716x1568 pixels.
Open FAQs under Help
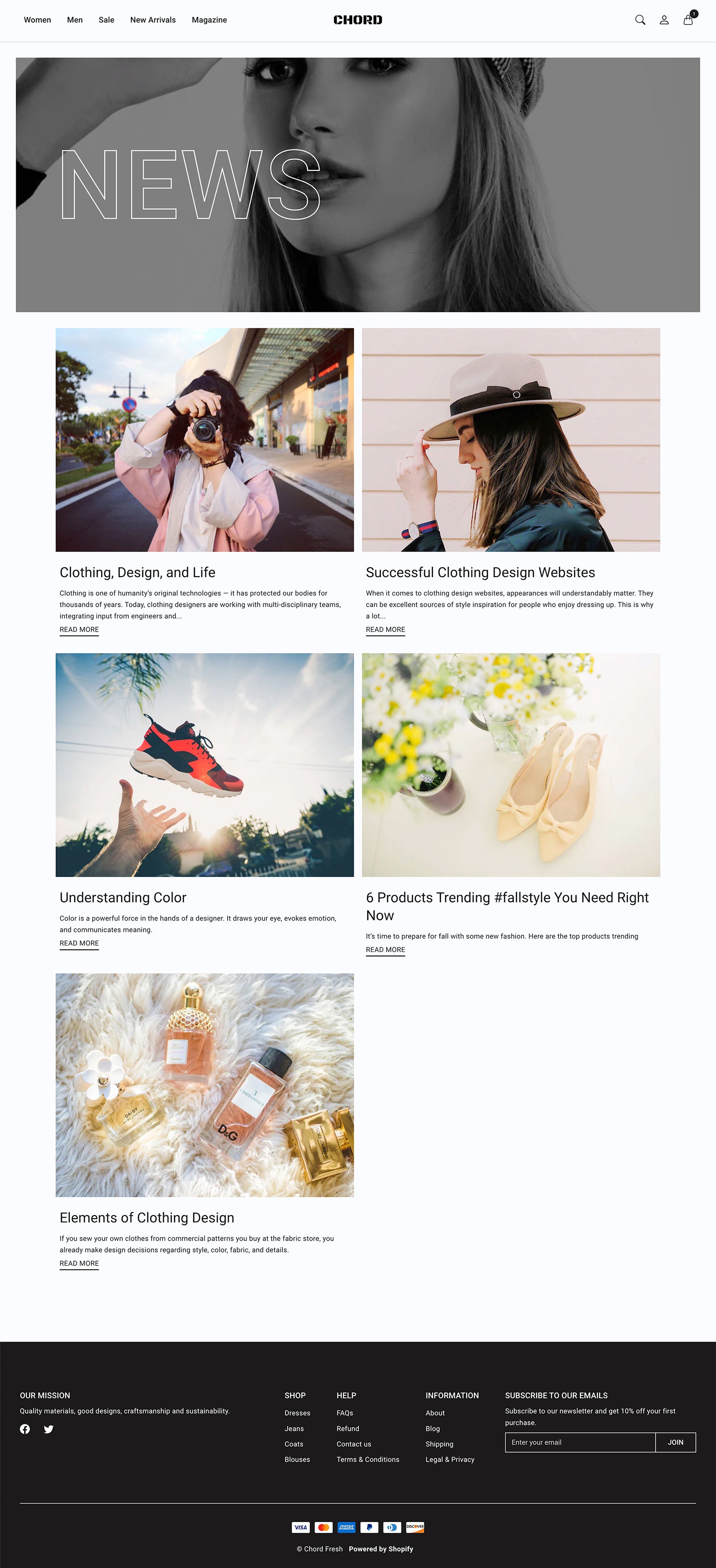click(x=345, y=1413)
